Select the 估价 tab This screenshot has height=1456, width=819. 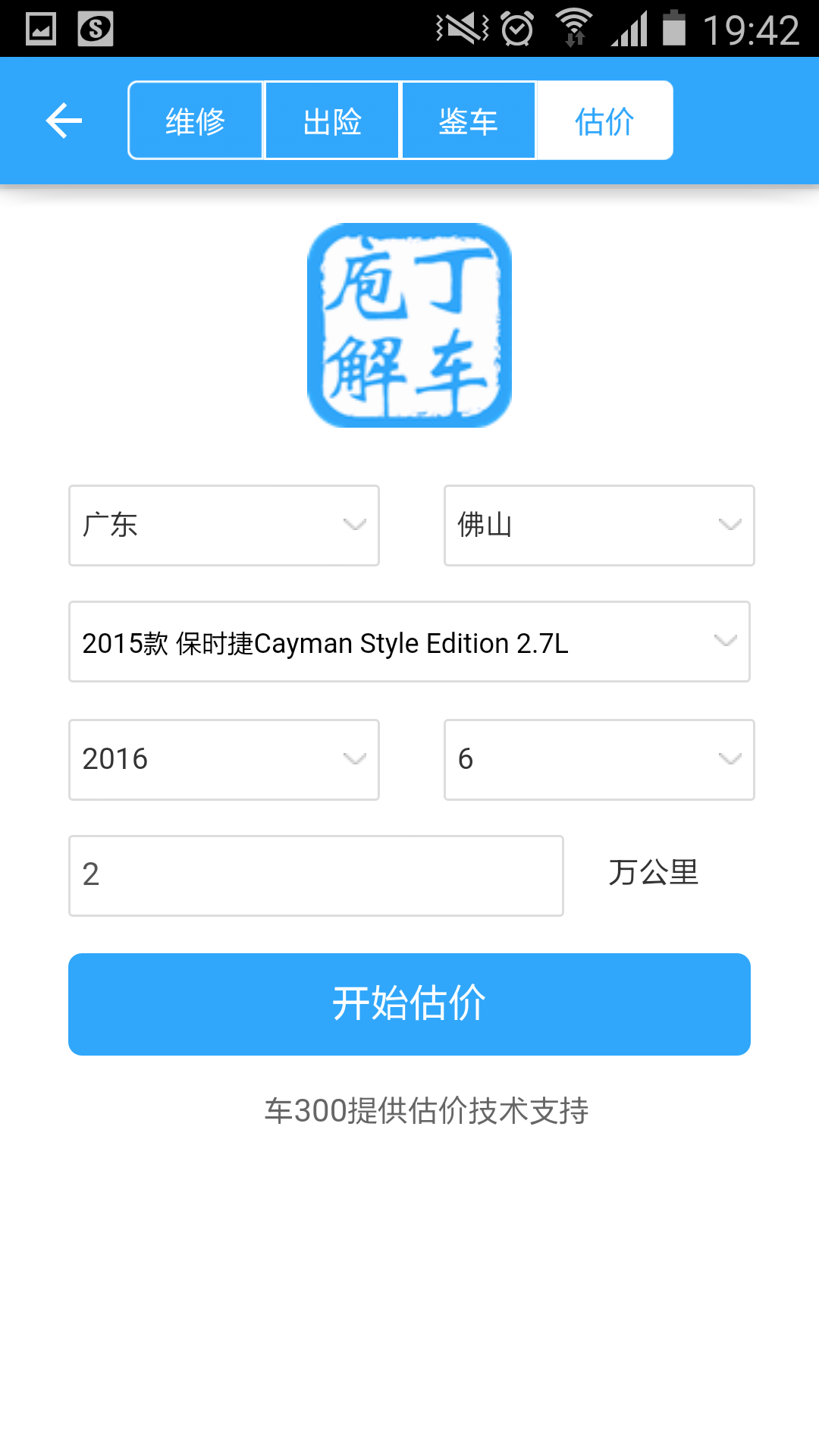[x=604, y=121]
